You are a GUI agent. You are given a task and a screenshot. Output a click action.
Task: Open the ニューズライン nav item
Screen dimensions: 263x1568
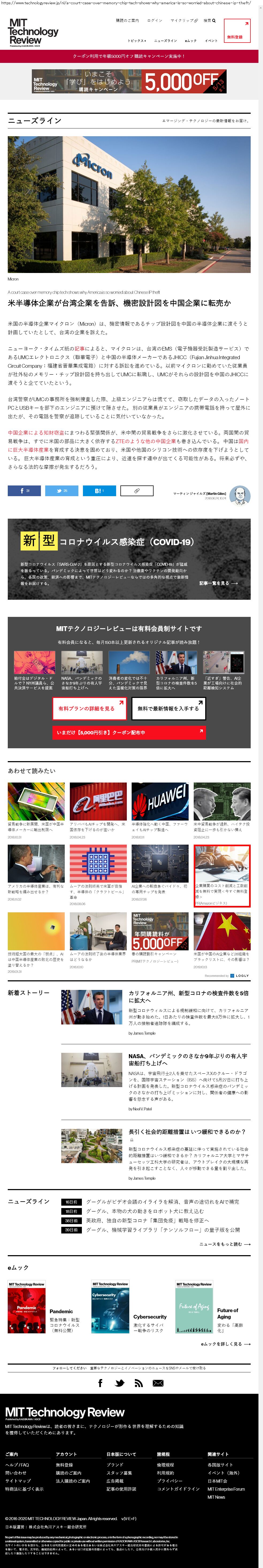pyautogui.click(x=165, y=41)
